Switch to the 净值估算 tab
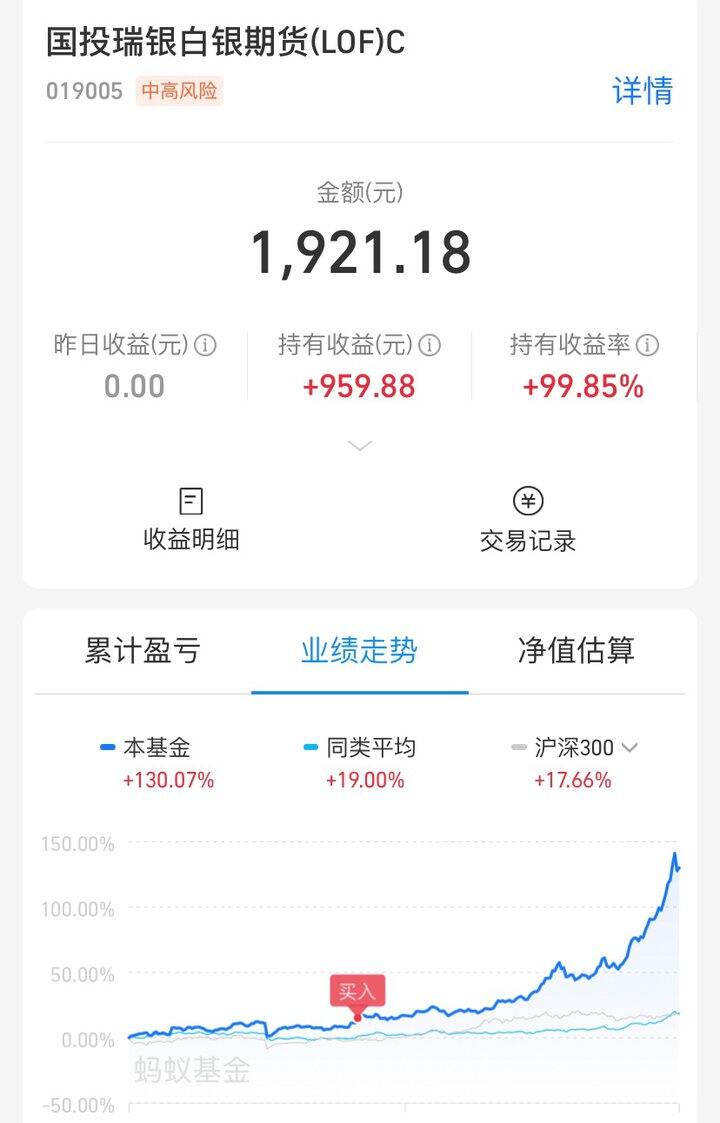The width and height of the screenshot is (720, 1123). (x=576, y=651)
